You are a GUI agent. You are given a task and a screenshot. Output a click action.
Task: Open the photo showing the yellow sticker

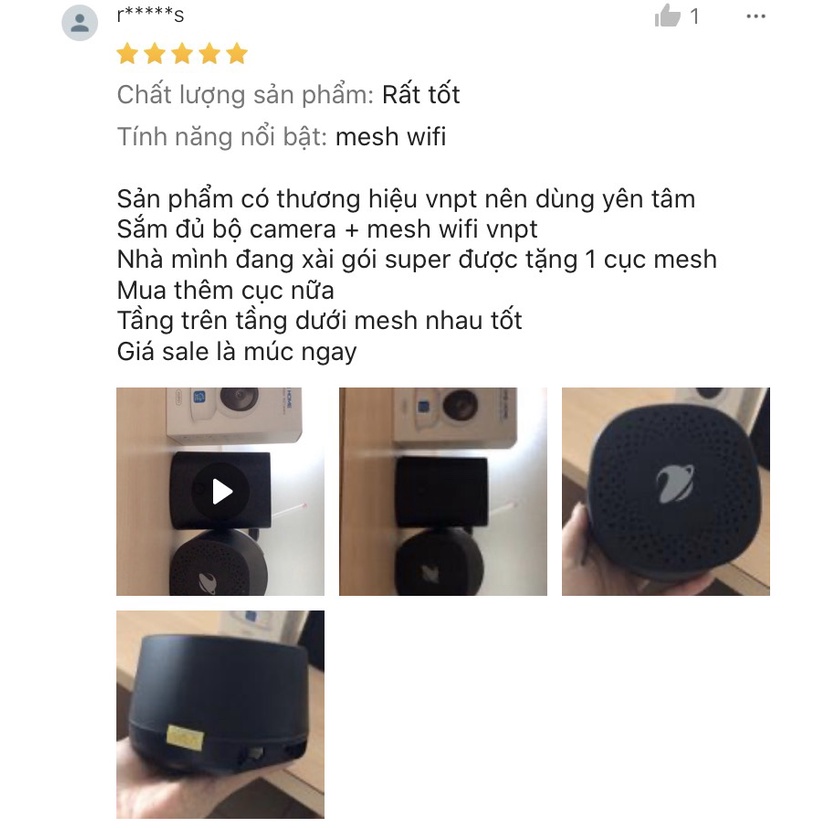point(221,714)
